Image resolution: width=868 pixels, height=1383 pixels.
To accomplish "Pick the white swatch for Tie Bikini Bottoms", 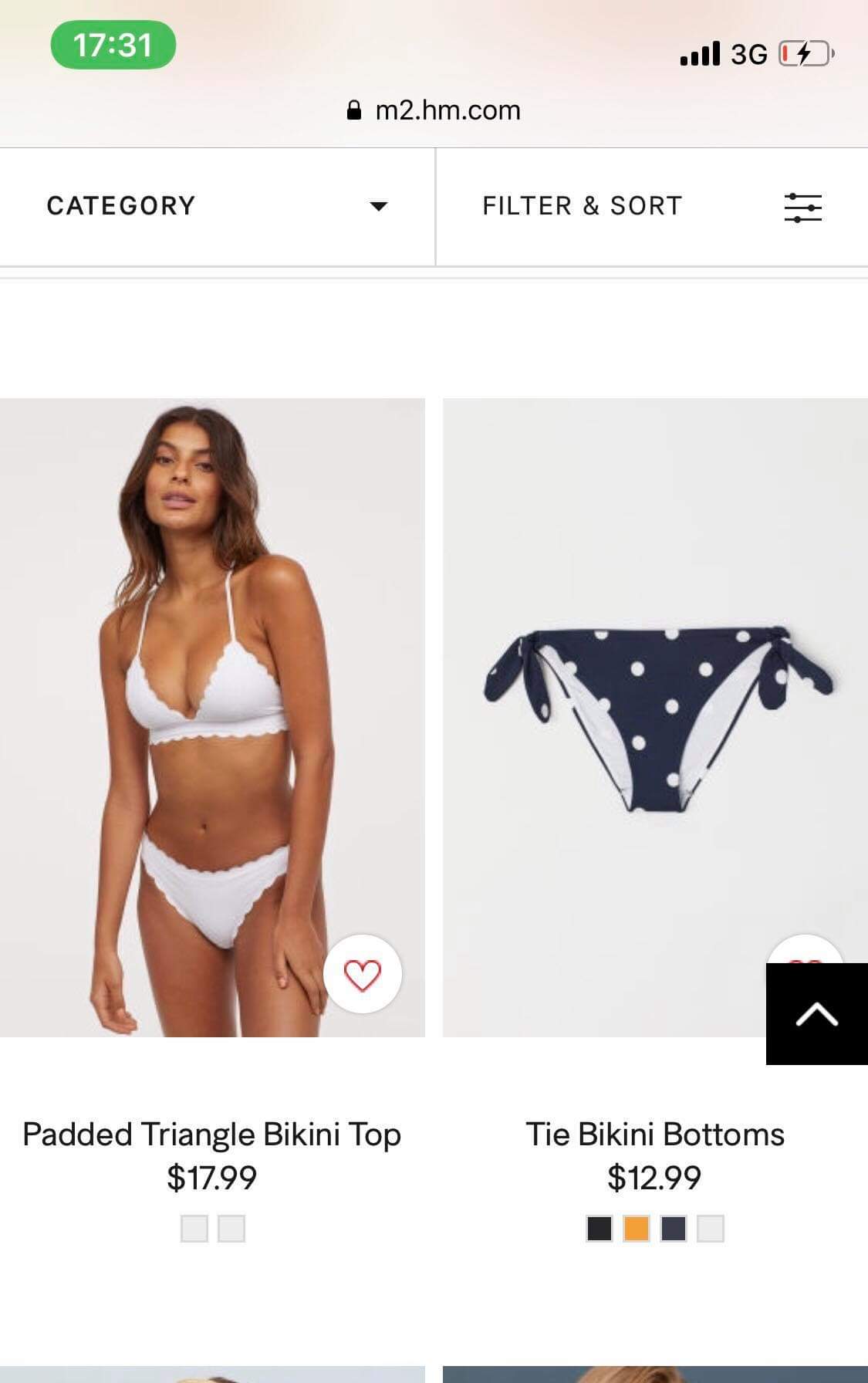I will (x=711, y=1228).
